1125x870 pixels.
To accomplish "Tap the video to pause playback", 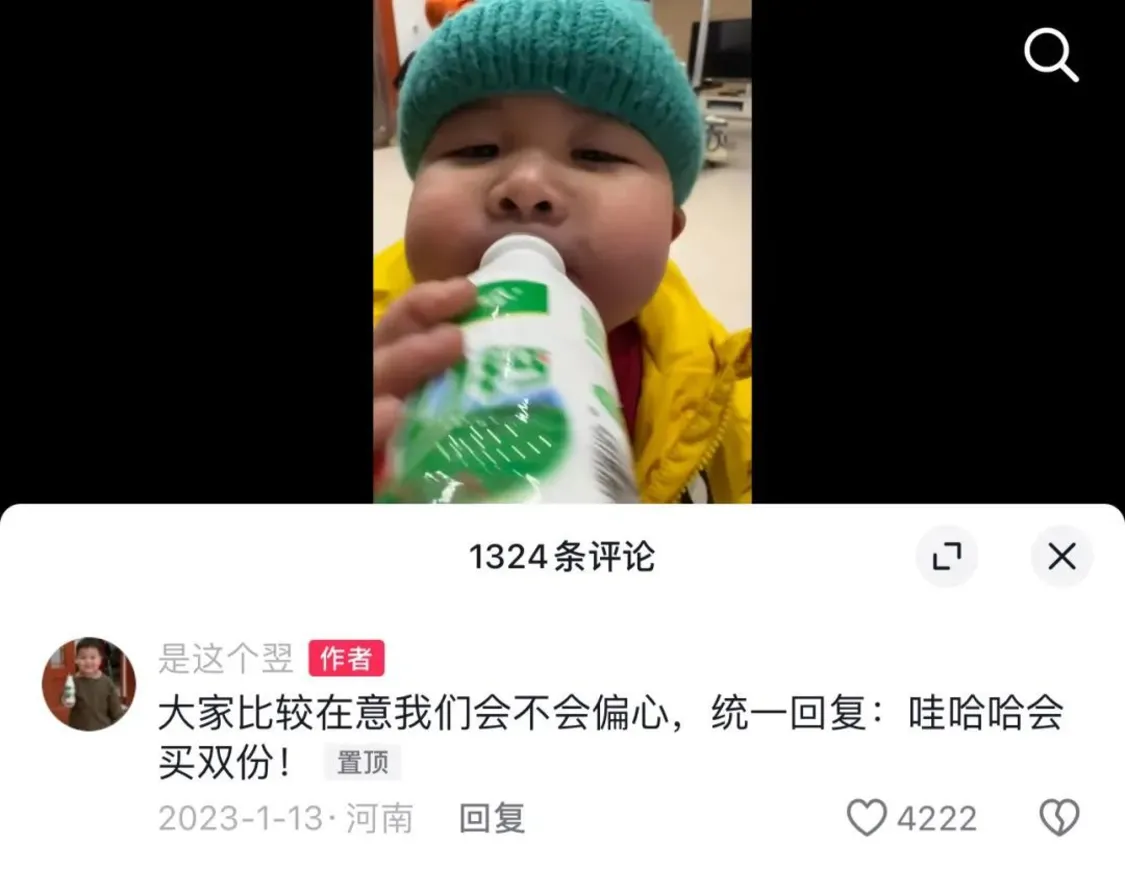I will (562, 250).
